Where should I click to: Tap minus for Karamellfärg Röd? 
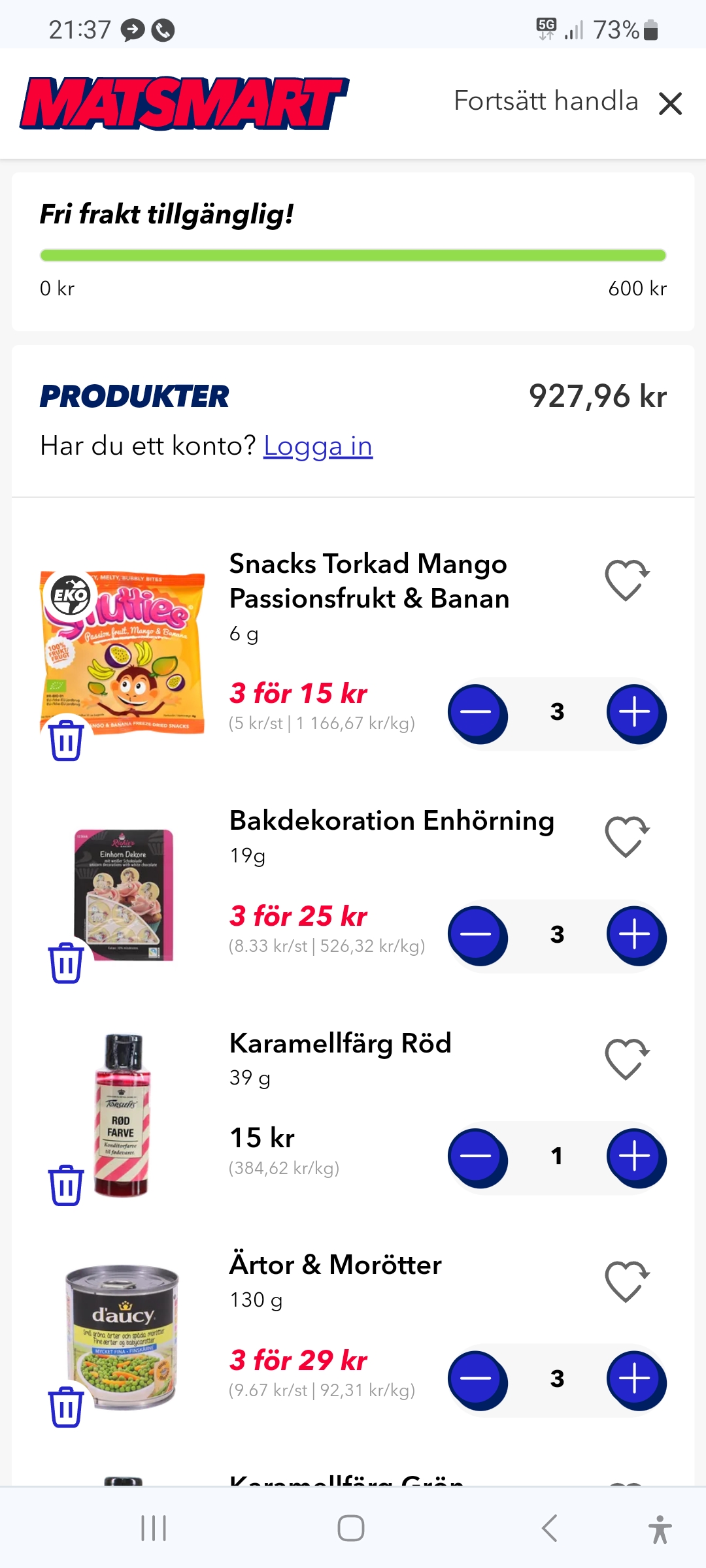click(x=477, y=1157)
